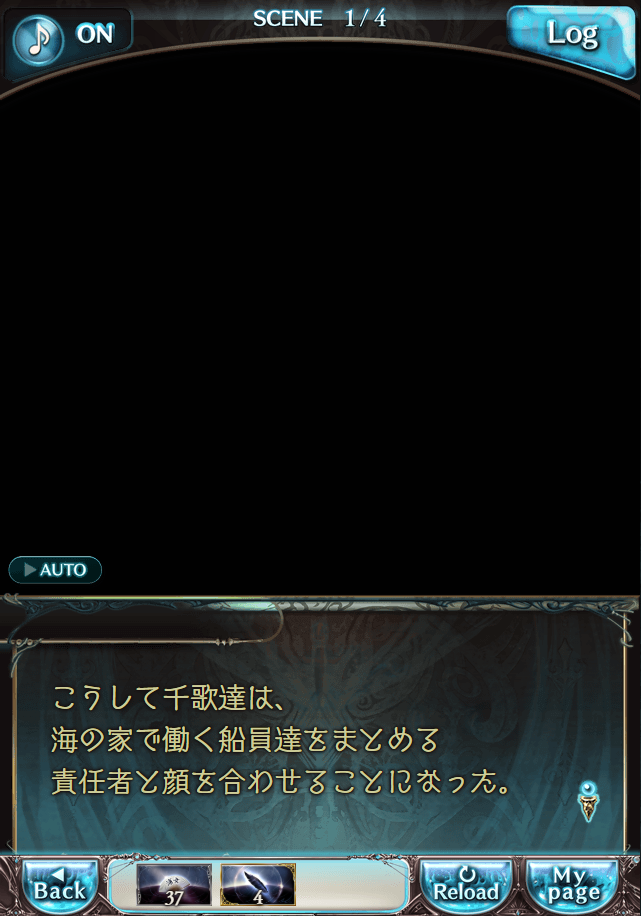Open the dialogue Log

point(571,35)
